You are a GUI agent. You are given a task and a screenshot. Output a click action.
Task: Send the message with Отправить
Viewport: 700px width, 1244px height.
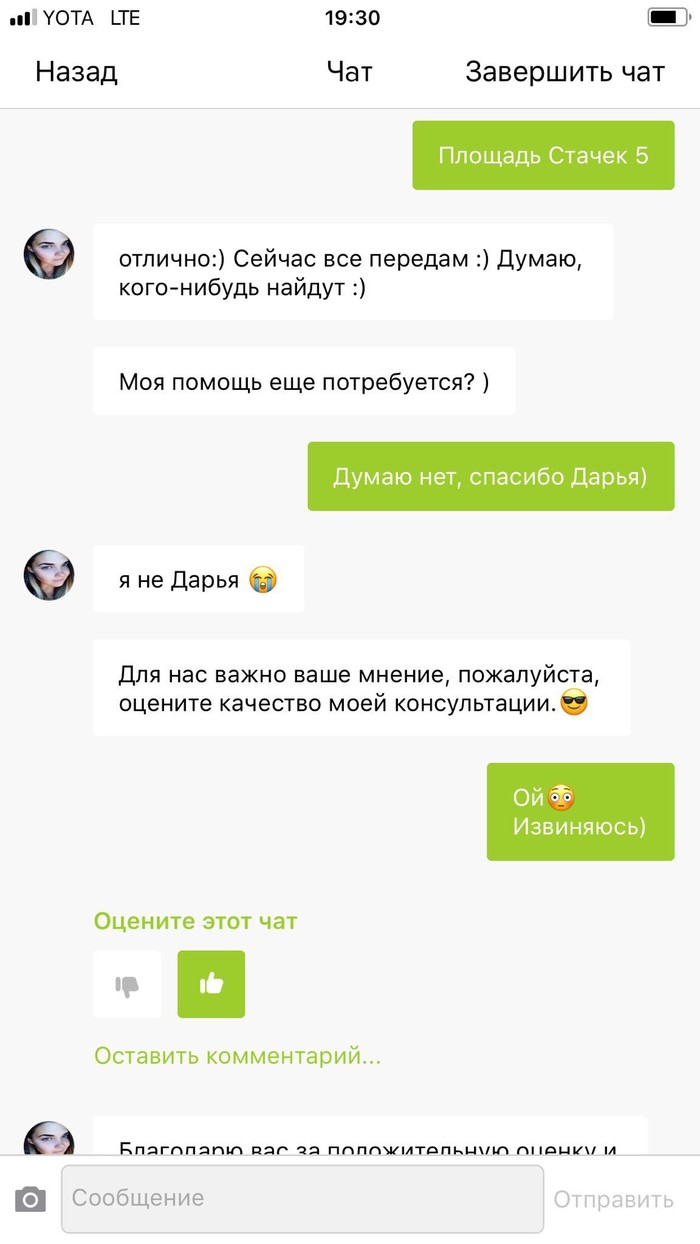[613, 1199]
